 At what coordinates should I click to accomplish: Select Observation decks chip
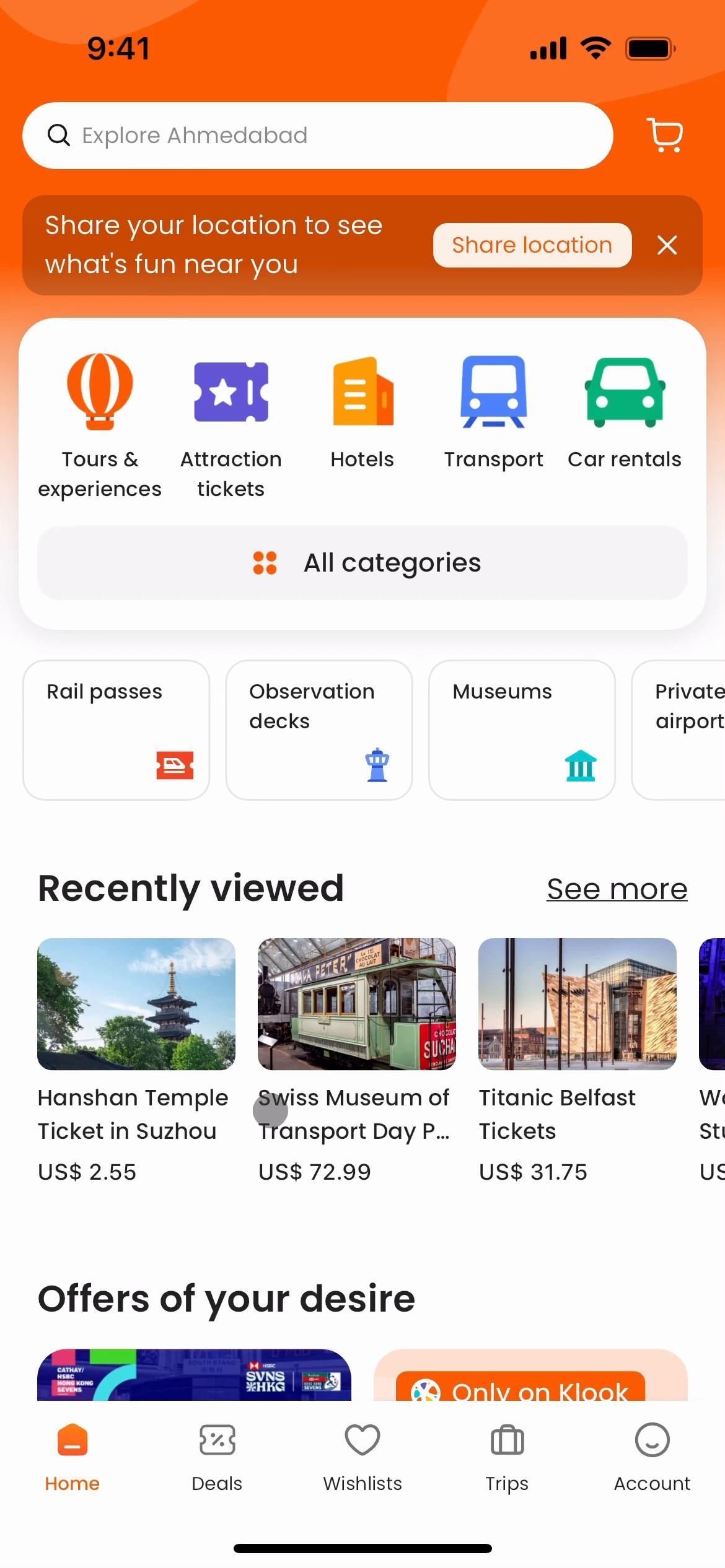click(x=319, y=730)
